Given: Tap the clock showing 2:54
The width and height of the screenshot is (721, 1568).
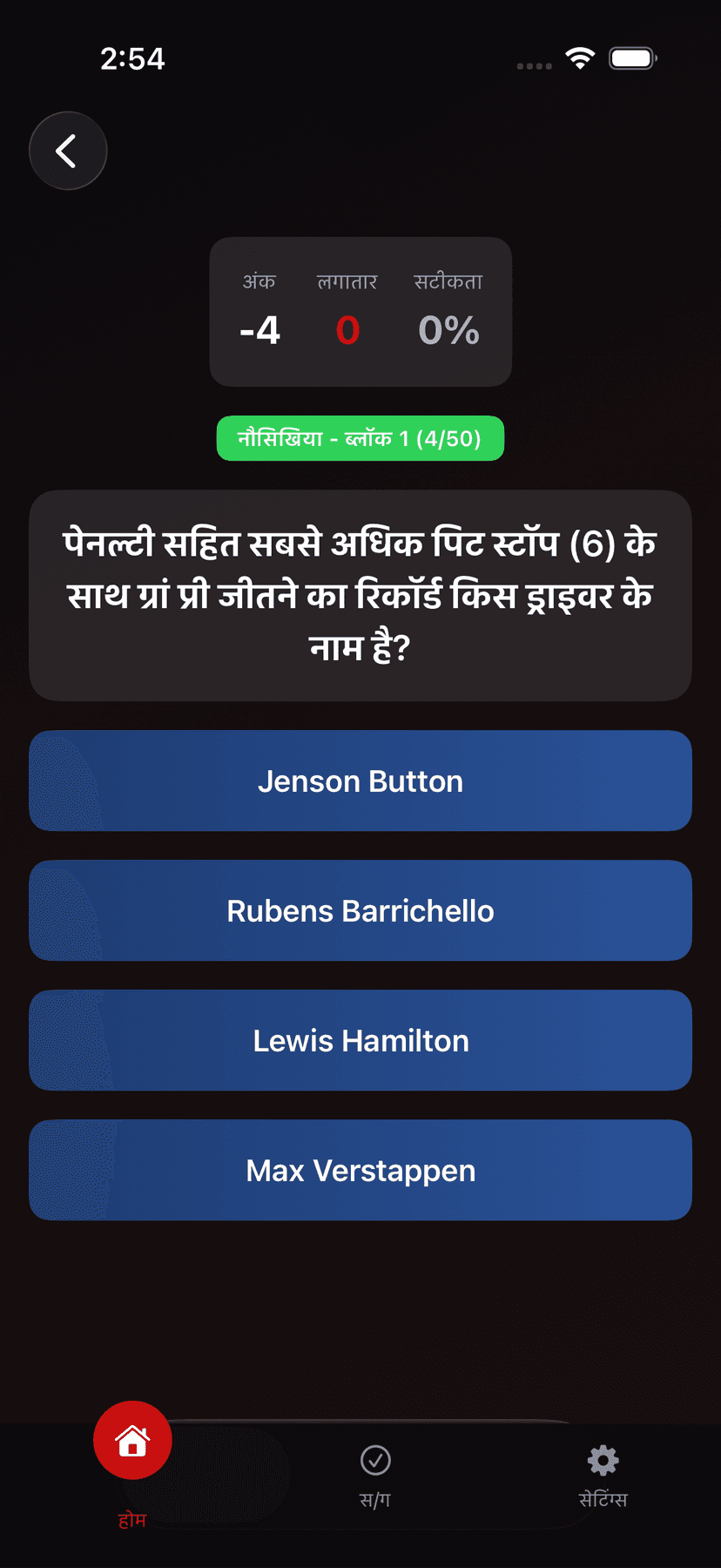Looking at the screenshot, I should tap(132, 58).
